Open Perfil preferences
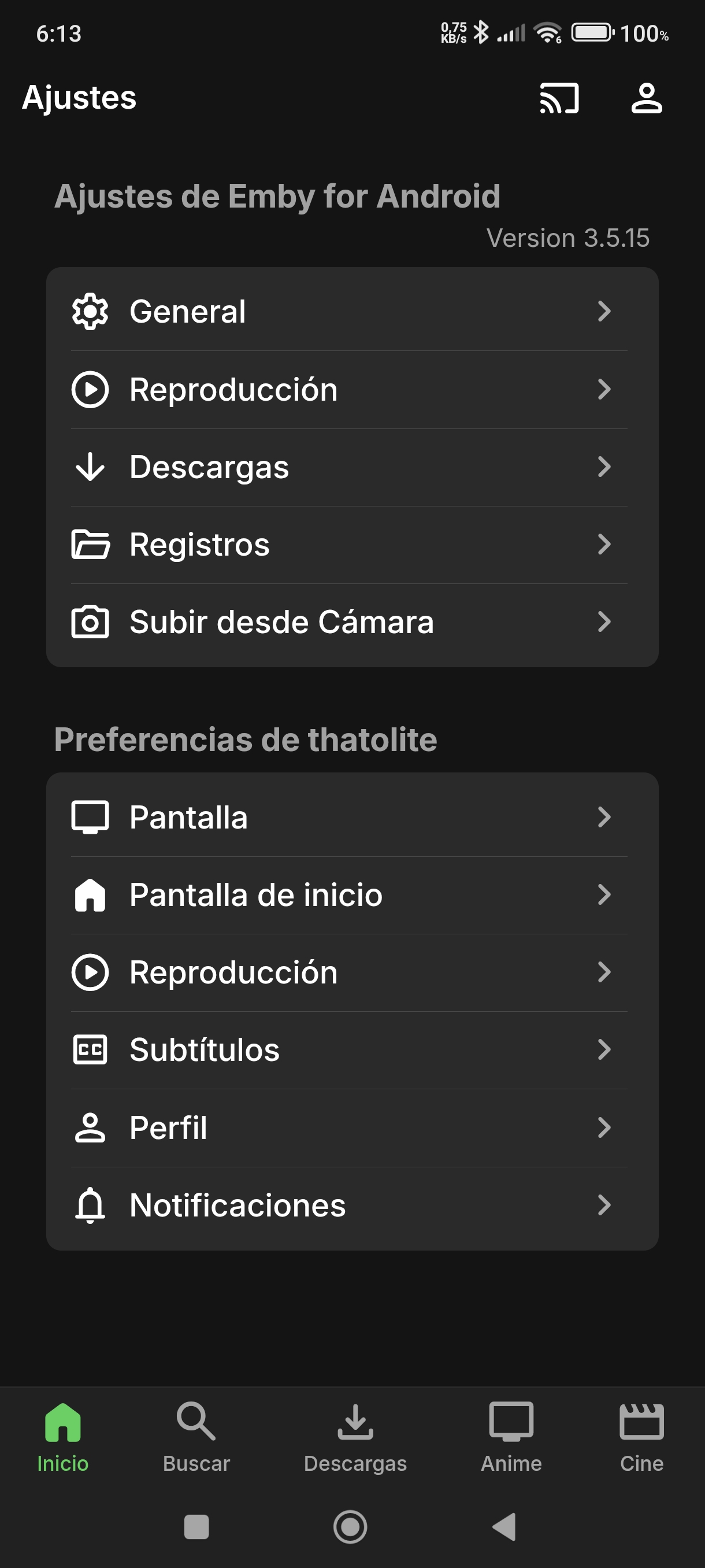The height and width of the screenshot is (1568, 705). tap(351, 1127)
